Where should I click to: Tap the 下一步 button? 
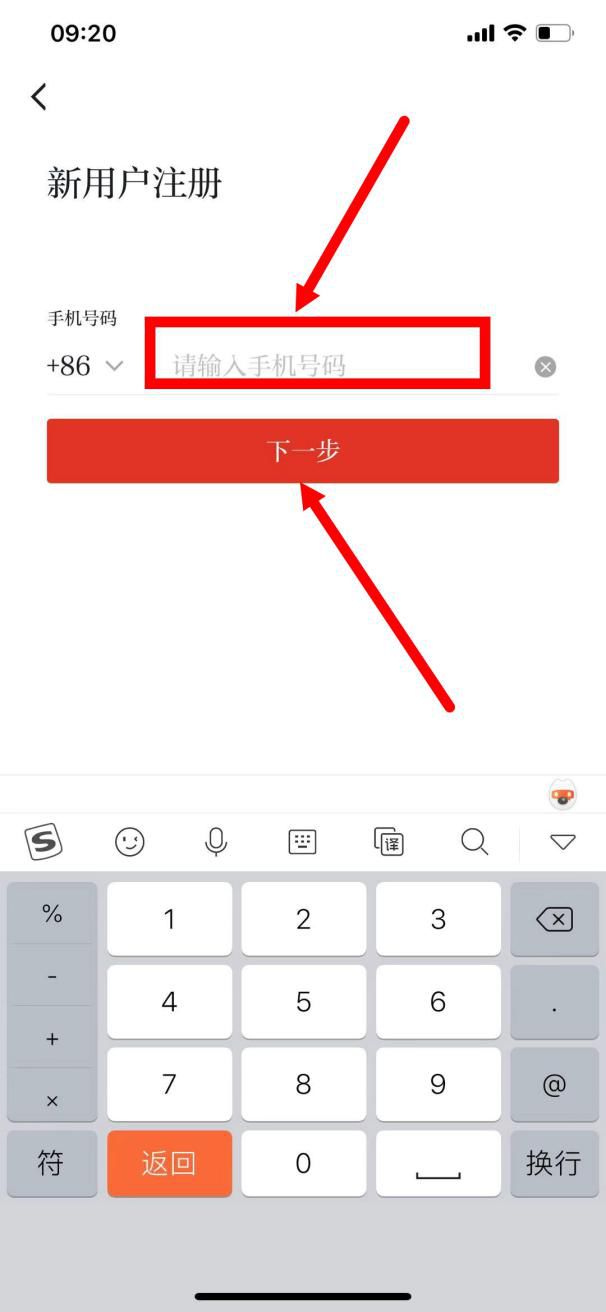[303, 451]
